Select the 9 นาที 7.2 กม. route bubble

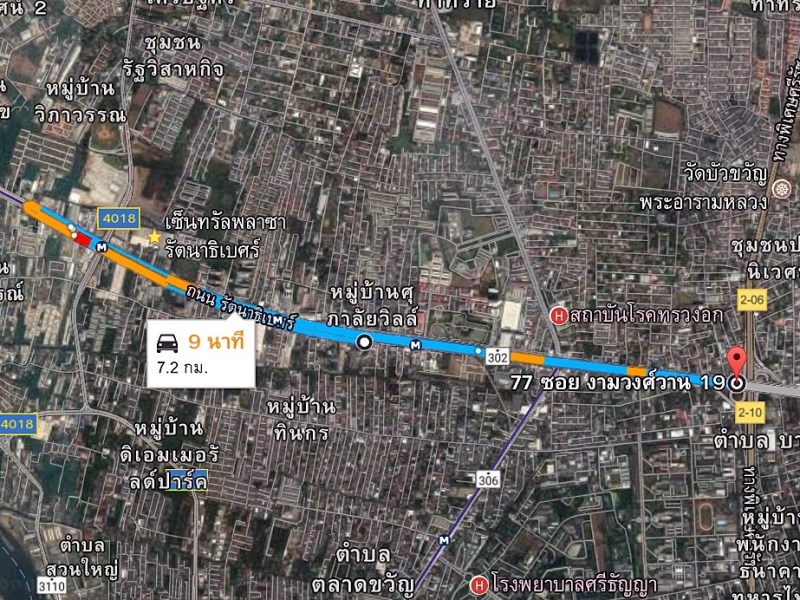200,354
